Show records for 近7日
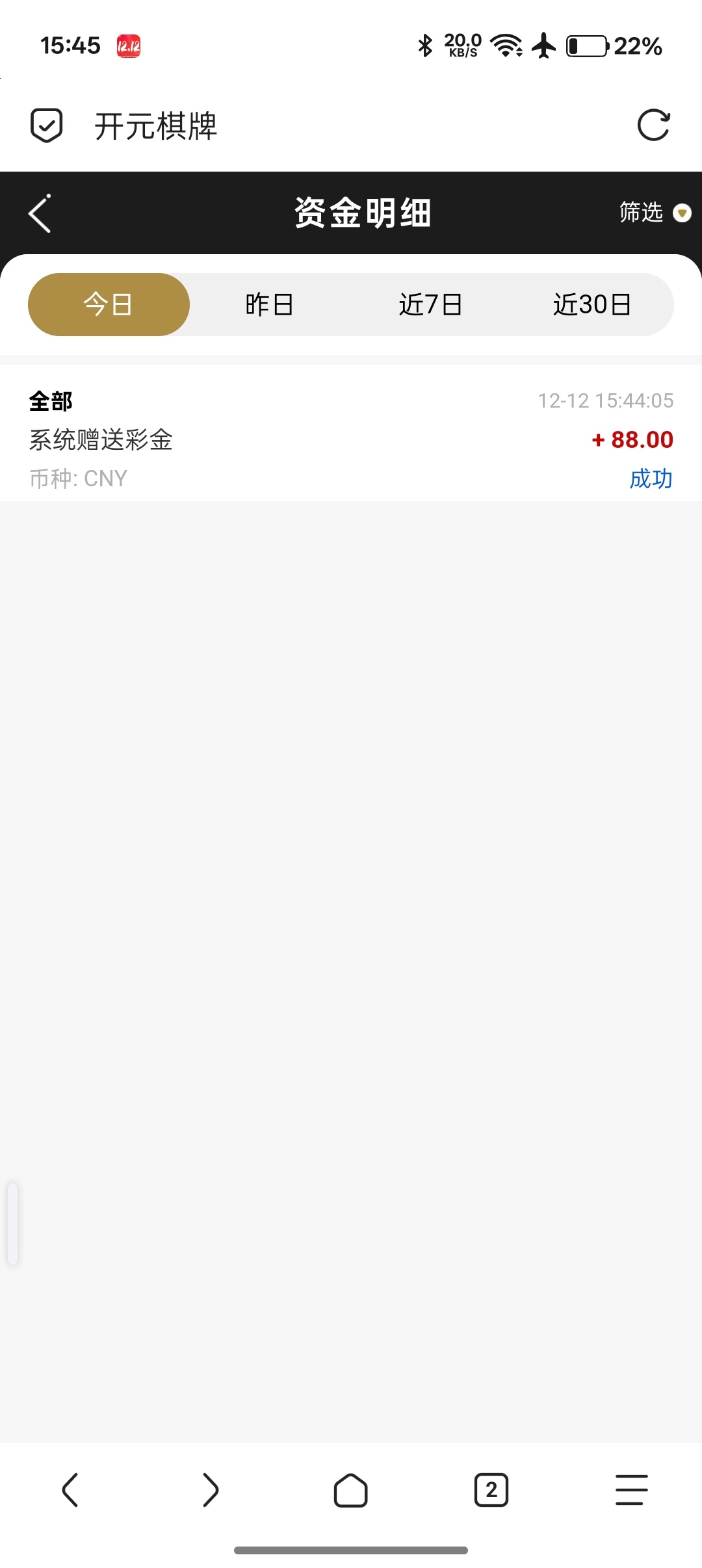702x1568 pixels. pyautogui.click(x=430, y=304)
